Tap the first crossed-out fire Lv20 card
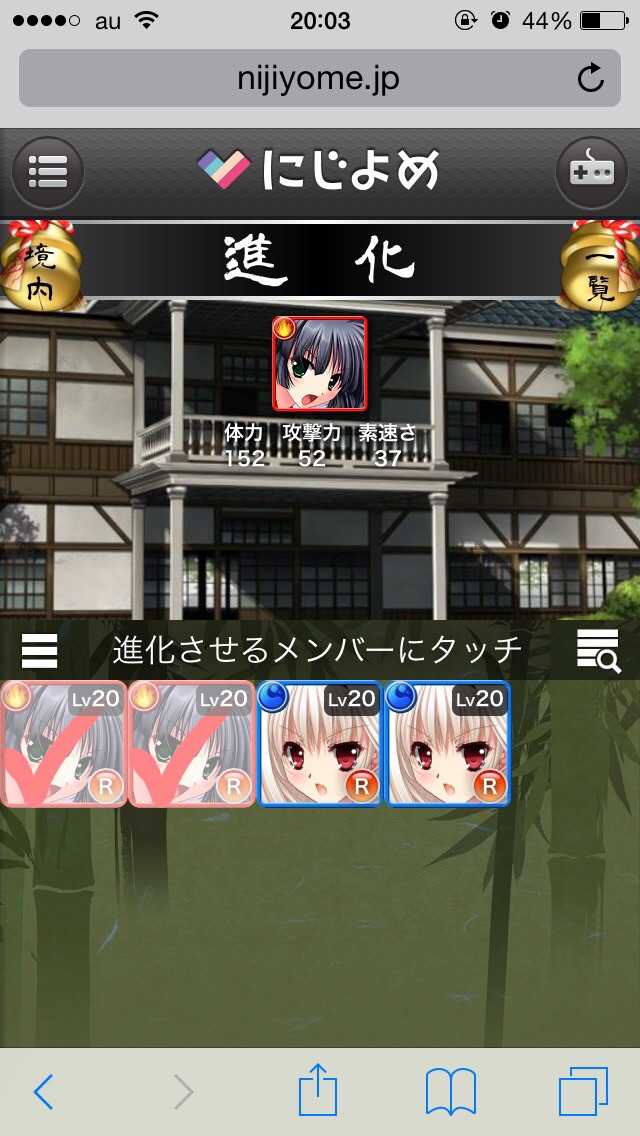 click(64, 743)
